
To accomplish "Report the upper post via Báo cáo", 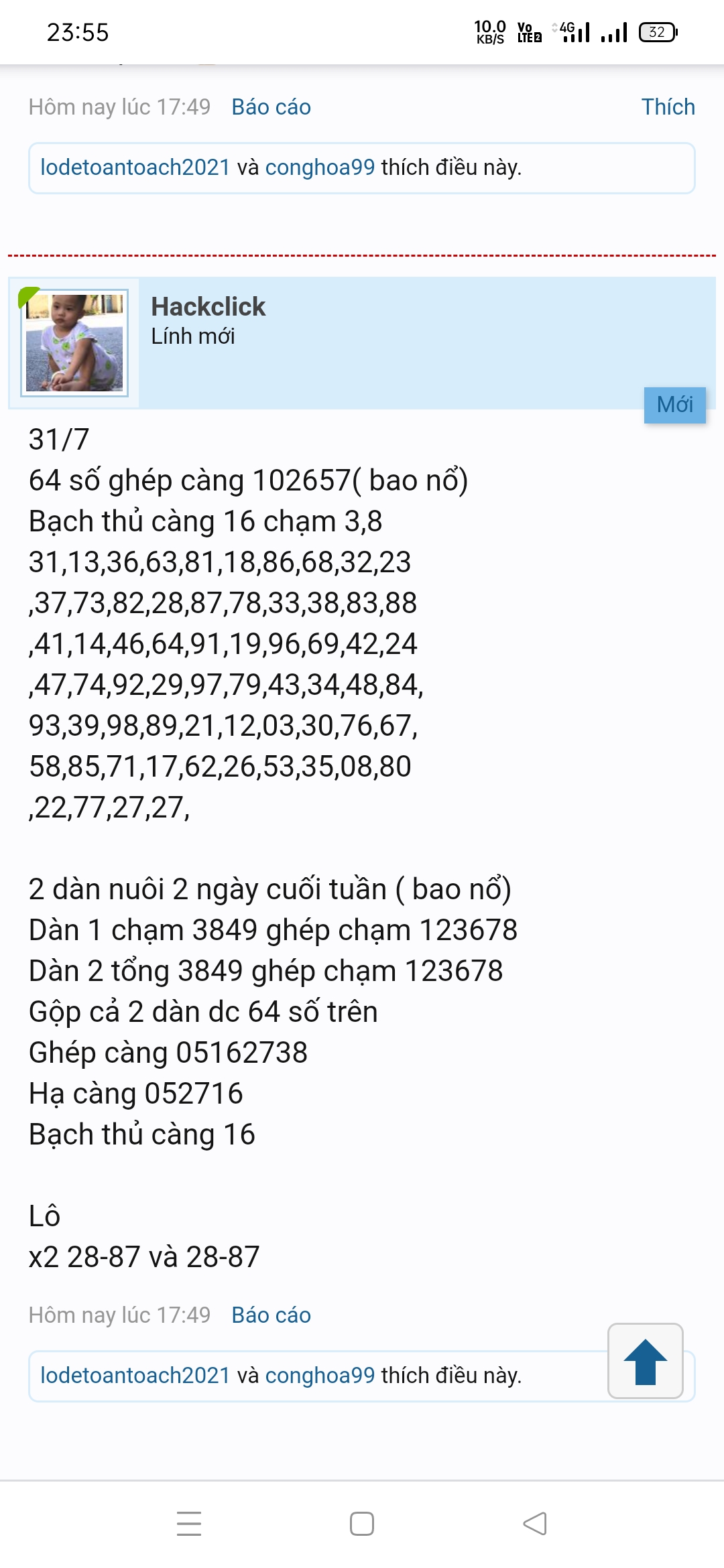I will [x=271, y=107].
